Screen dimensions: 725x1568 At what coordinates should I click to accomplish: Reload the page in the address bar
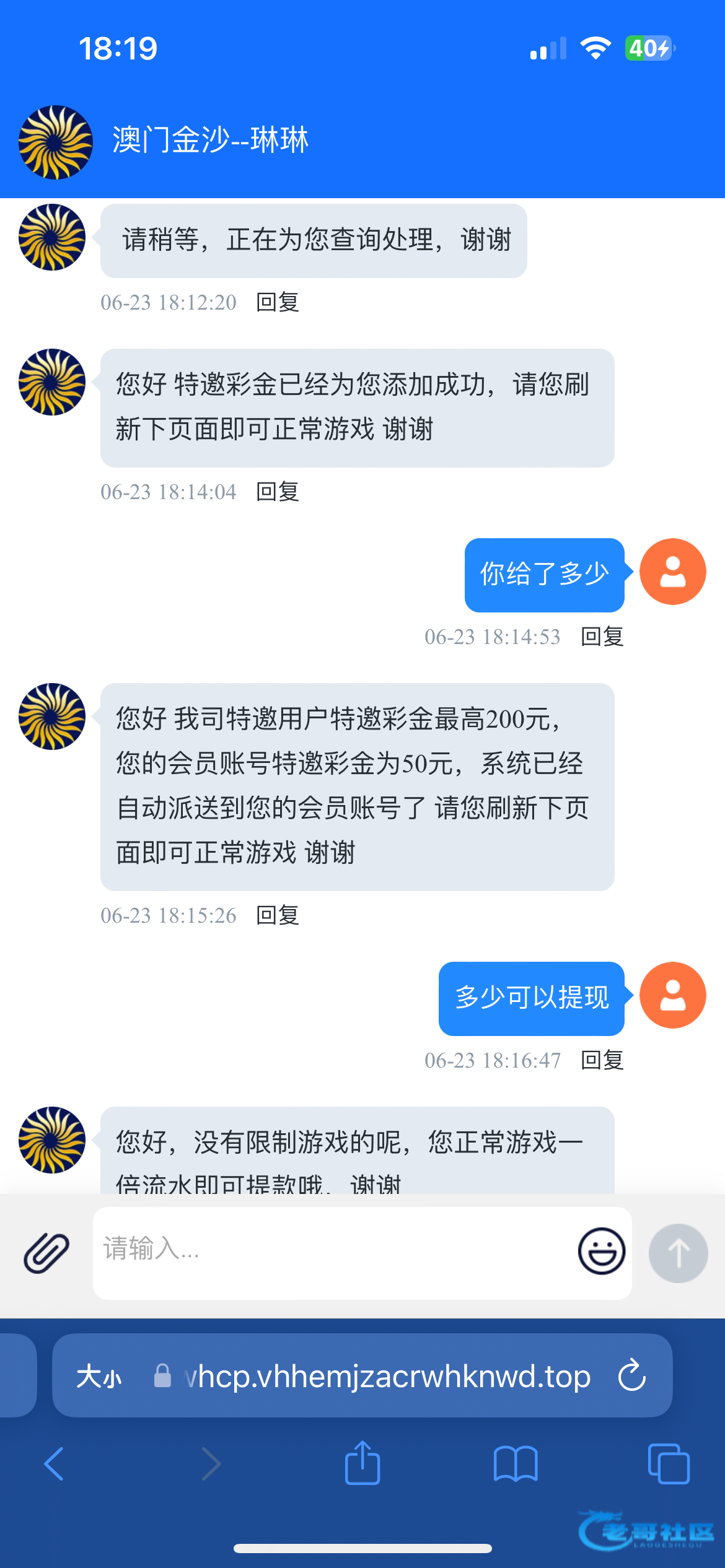pyautogui.click(x=632, y=1376)
